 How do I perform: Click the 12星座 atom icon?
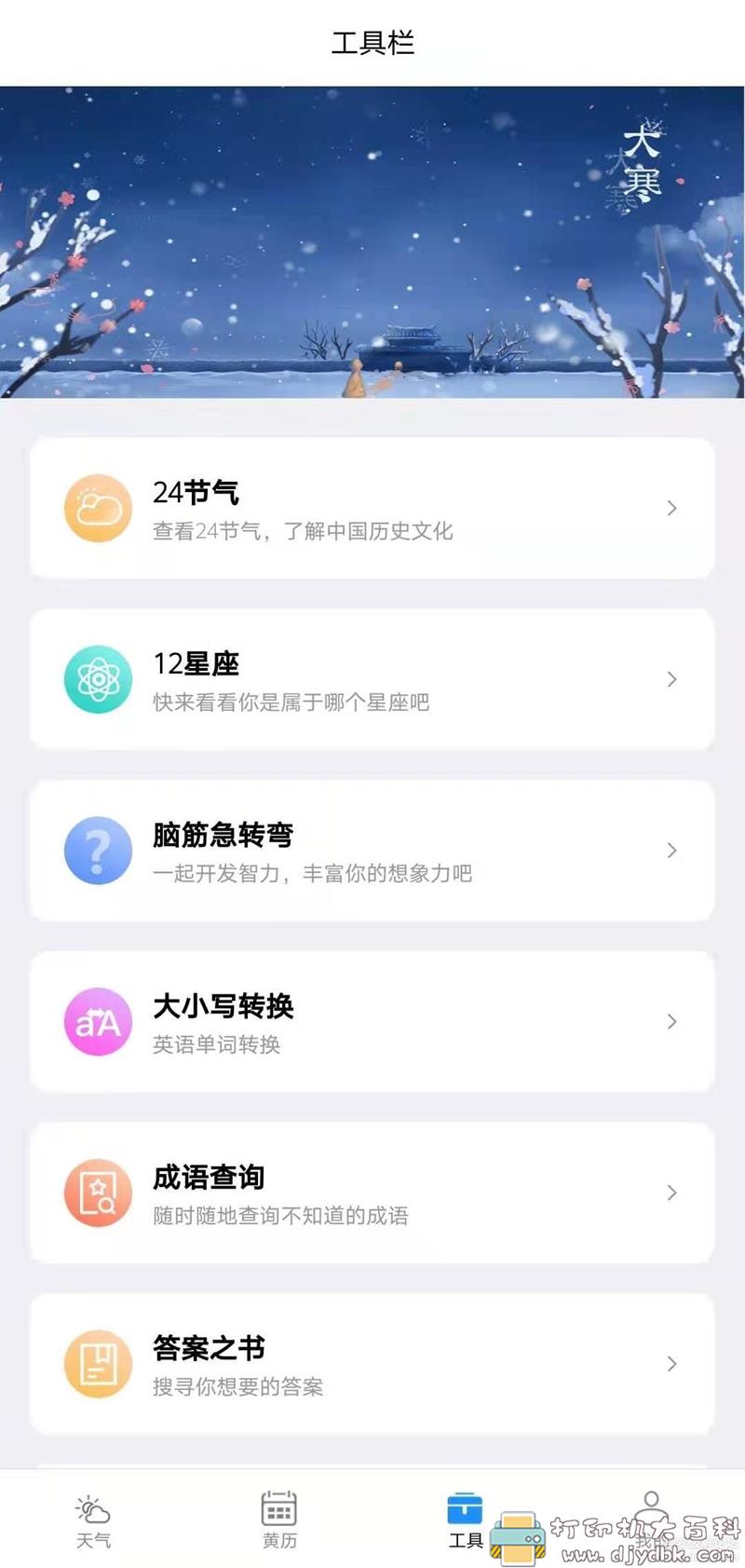click(98, 679)
